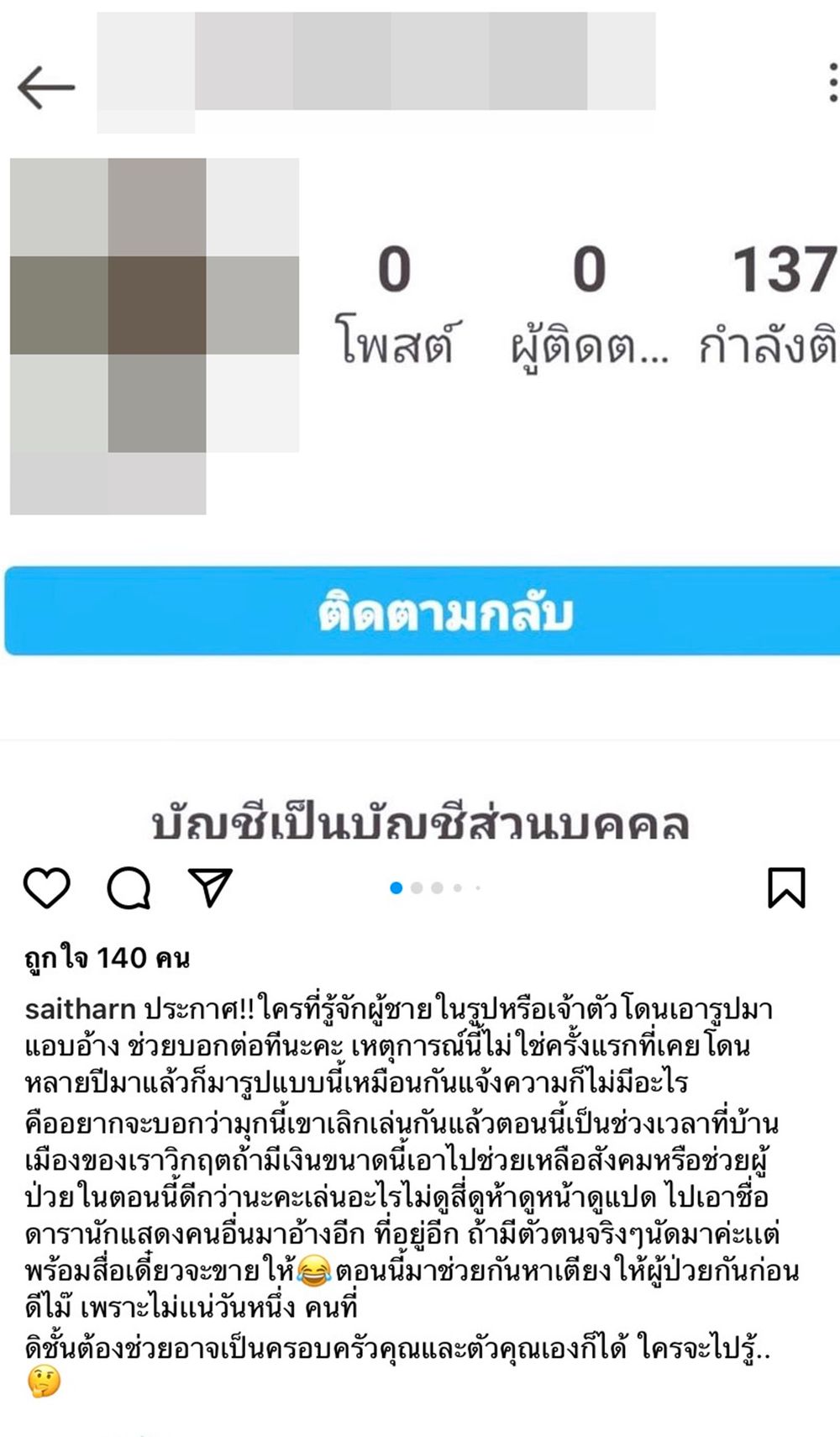Open comments on saitharn's post
The width and height of the screenshot is (840, 1437).
(129, 888)
